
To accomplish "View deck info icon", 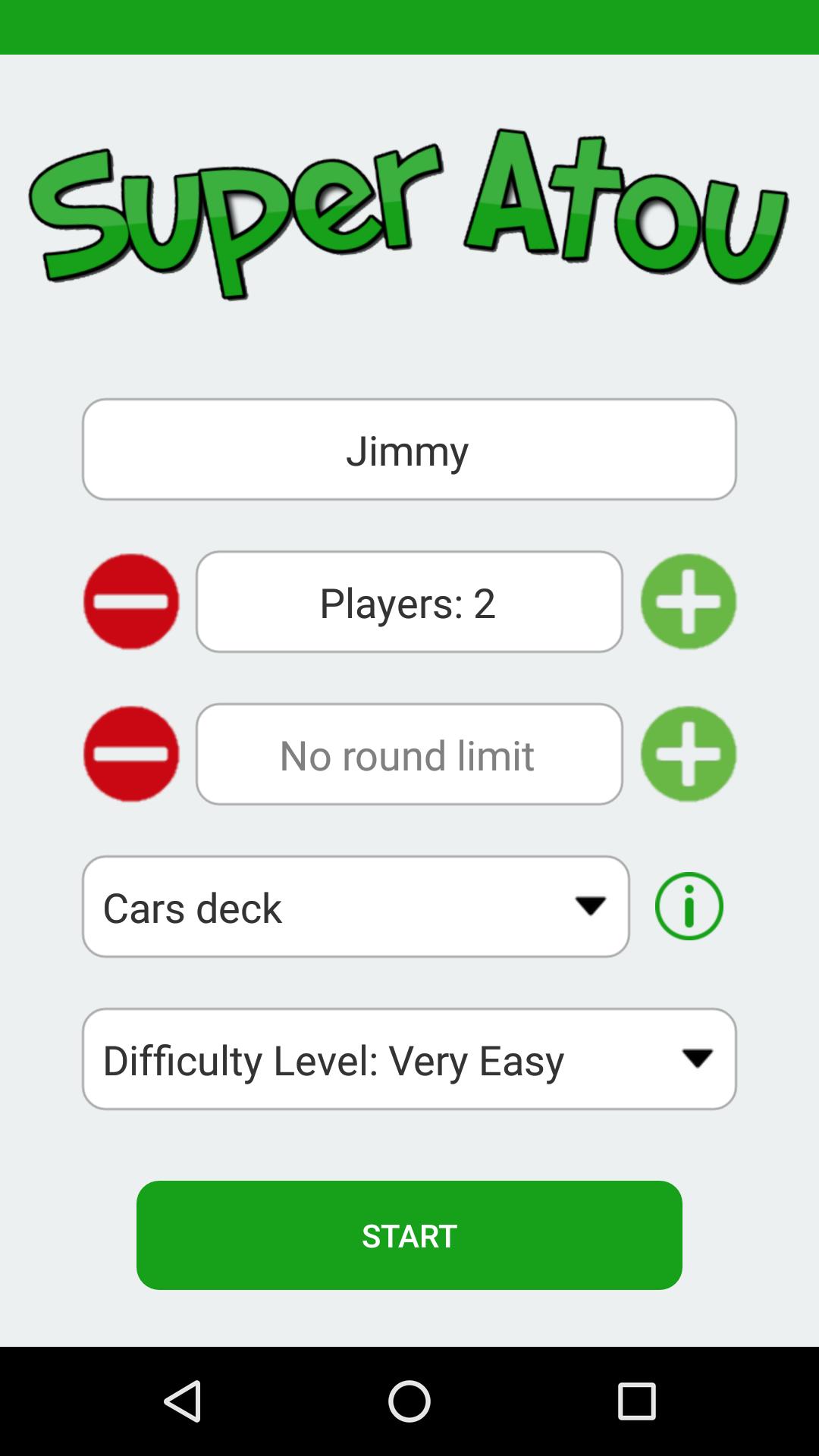I will (689, 906).
